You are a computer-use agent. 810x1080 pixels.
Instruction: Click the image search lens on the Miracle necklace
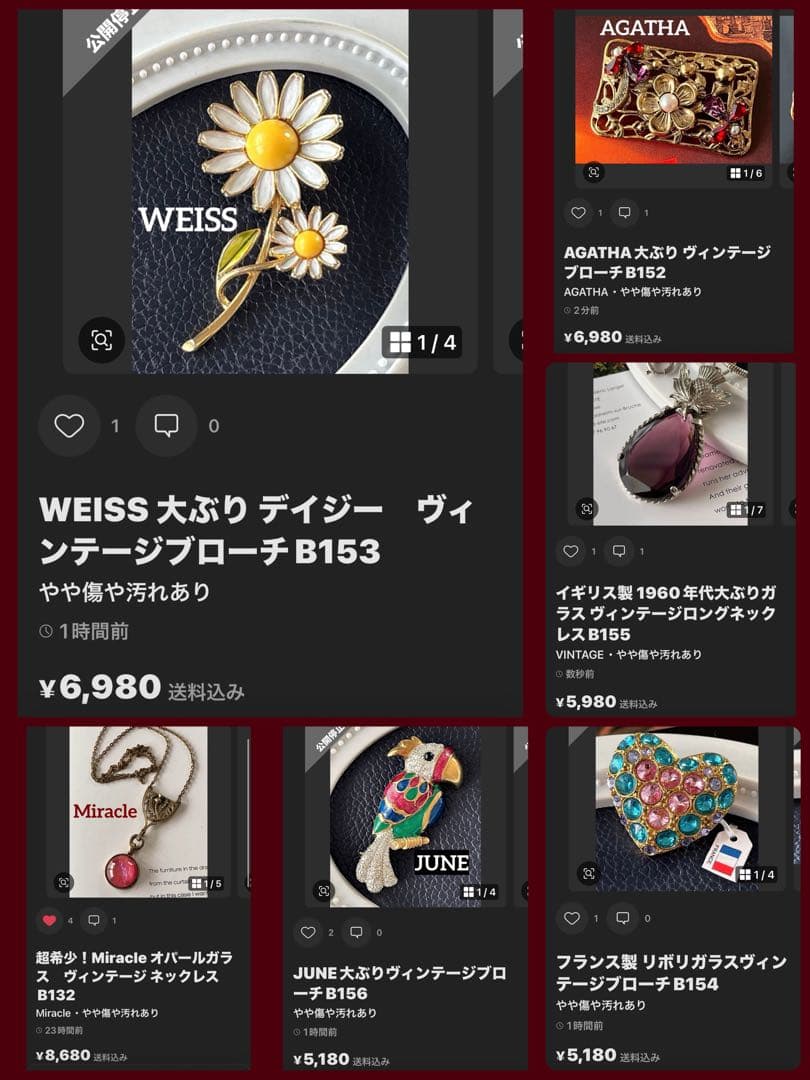click(64, 884)
